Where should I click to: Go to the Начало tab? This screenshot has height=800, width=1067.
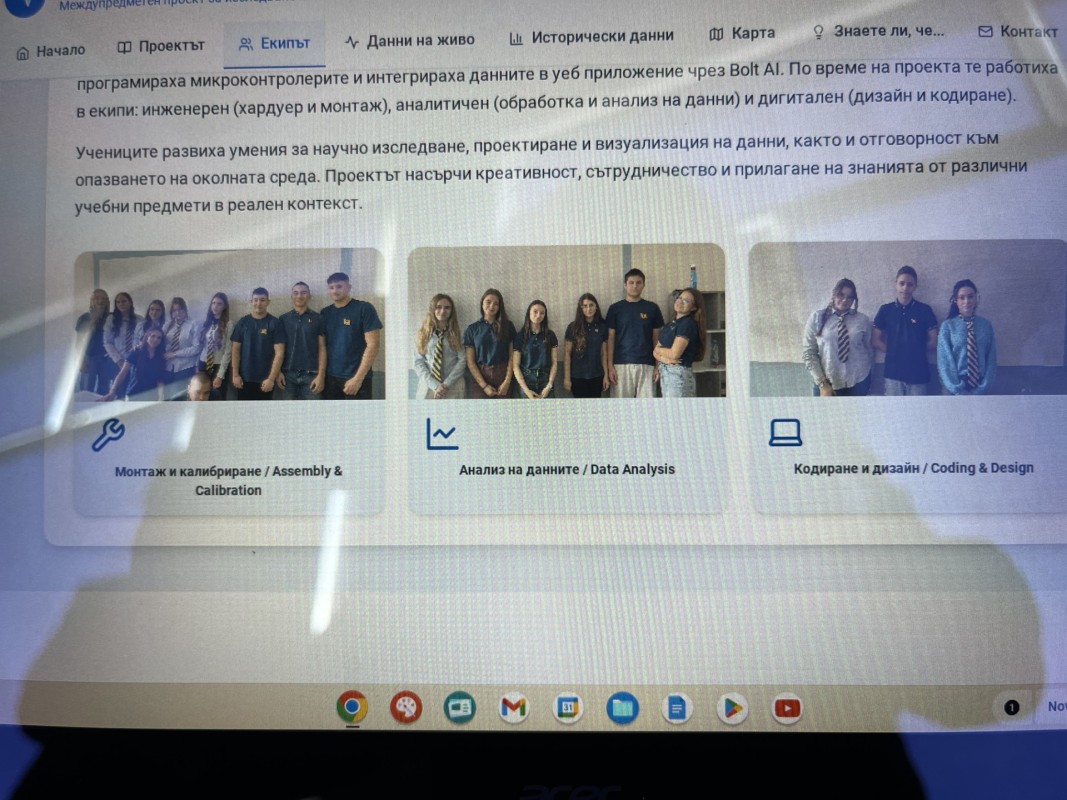[52, 50]
